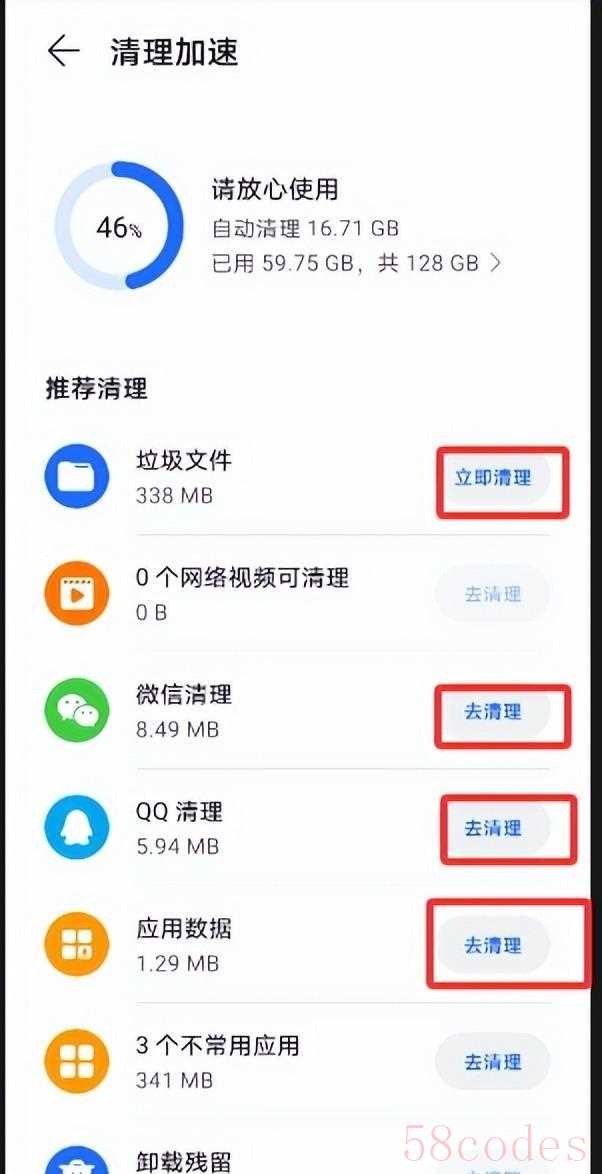Clean WeChat data with 去清理
602x1174 pixels.
pos(493,712)
